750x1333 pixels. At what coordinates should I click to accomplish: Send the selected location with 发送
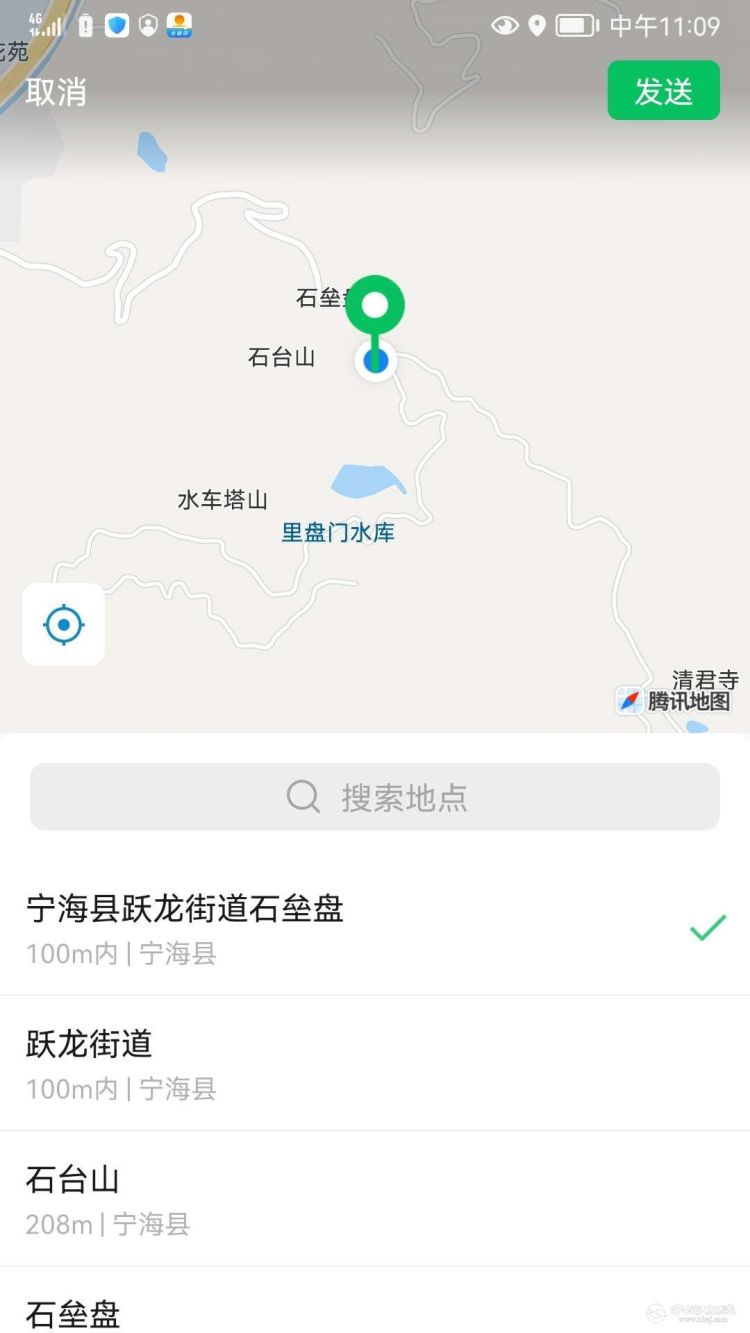pyautogui.click(x=663, y=91)
